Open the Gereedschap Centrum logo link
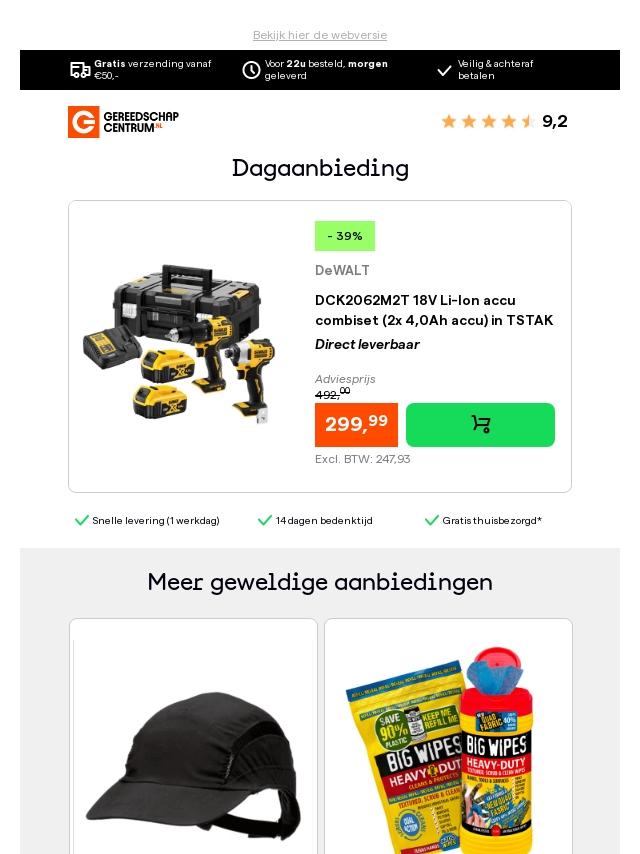The height and width of the screenshot is (854, 640). (x=123, y=122)
